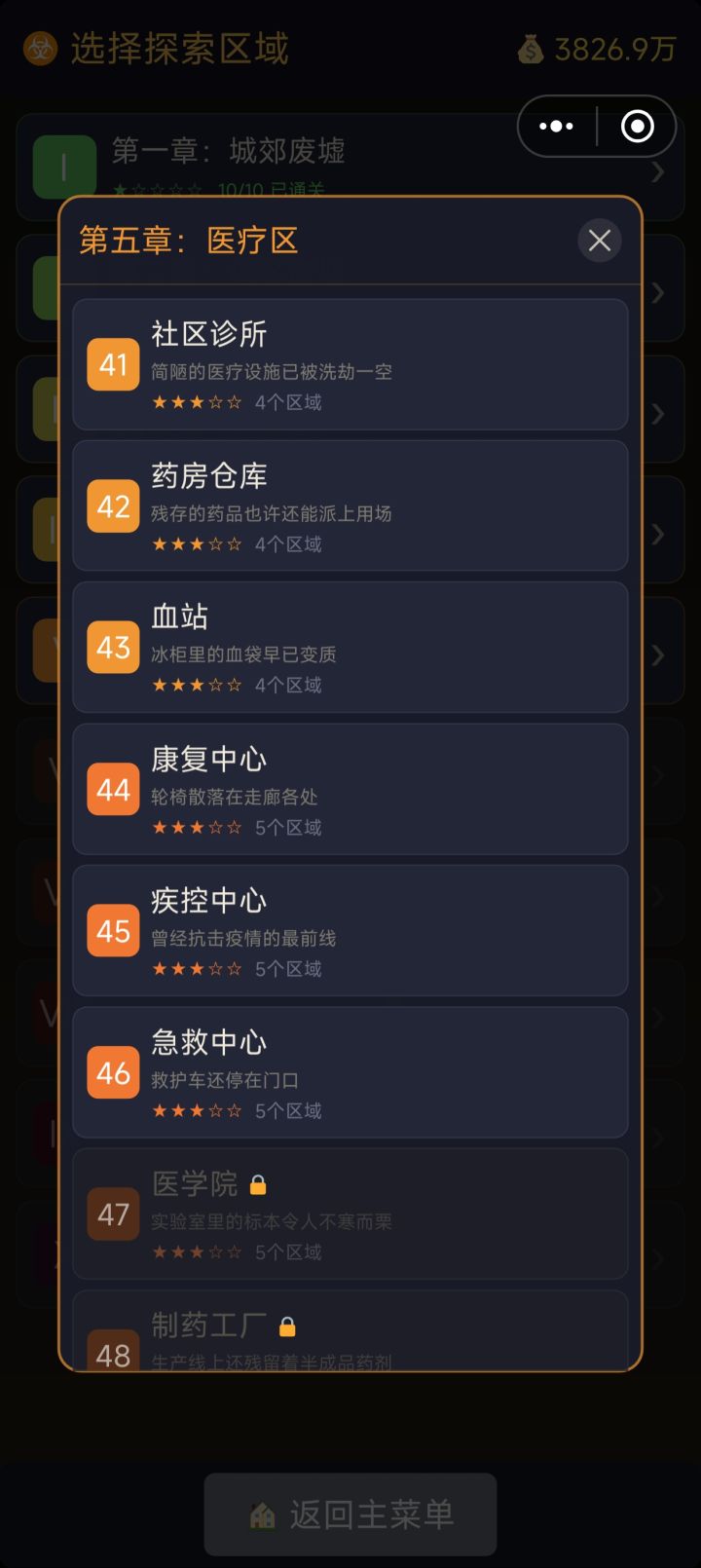Close the 第五章：医疗区 dialog
Viewport: 701px width, 1568px height.
[599, 241]
